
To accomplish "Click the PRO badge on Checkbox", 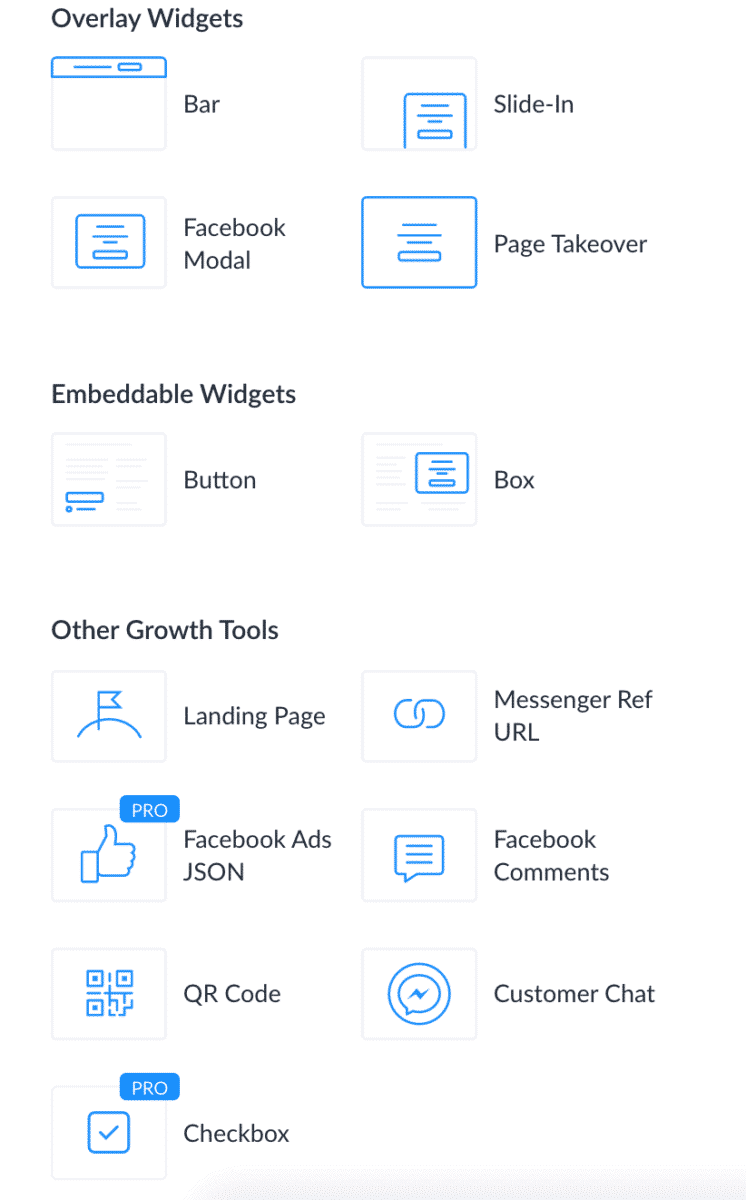I will (149, 1087).
